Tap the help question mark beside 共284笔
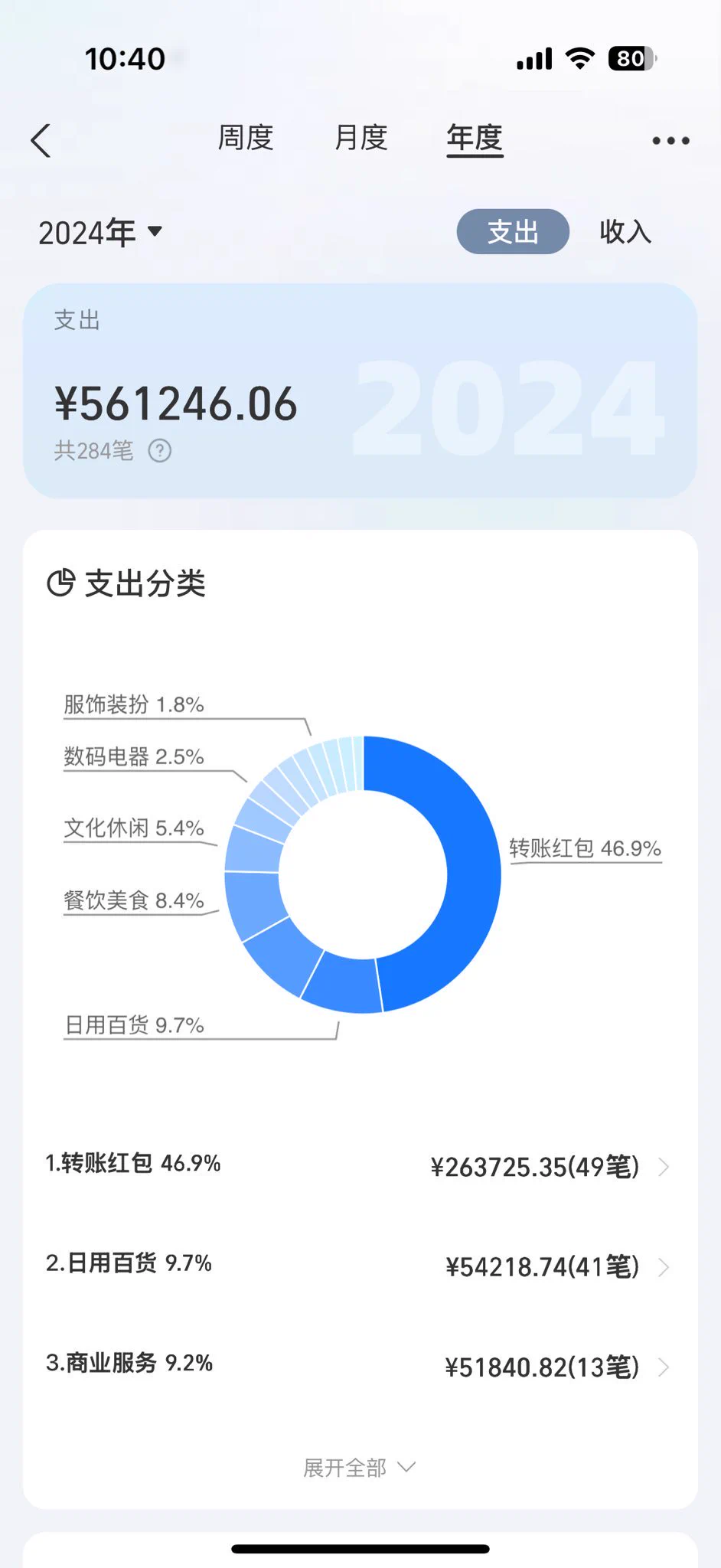The image size is (721, 1568). [159, 452]
